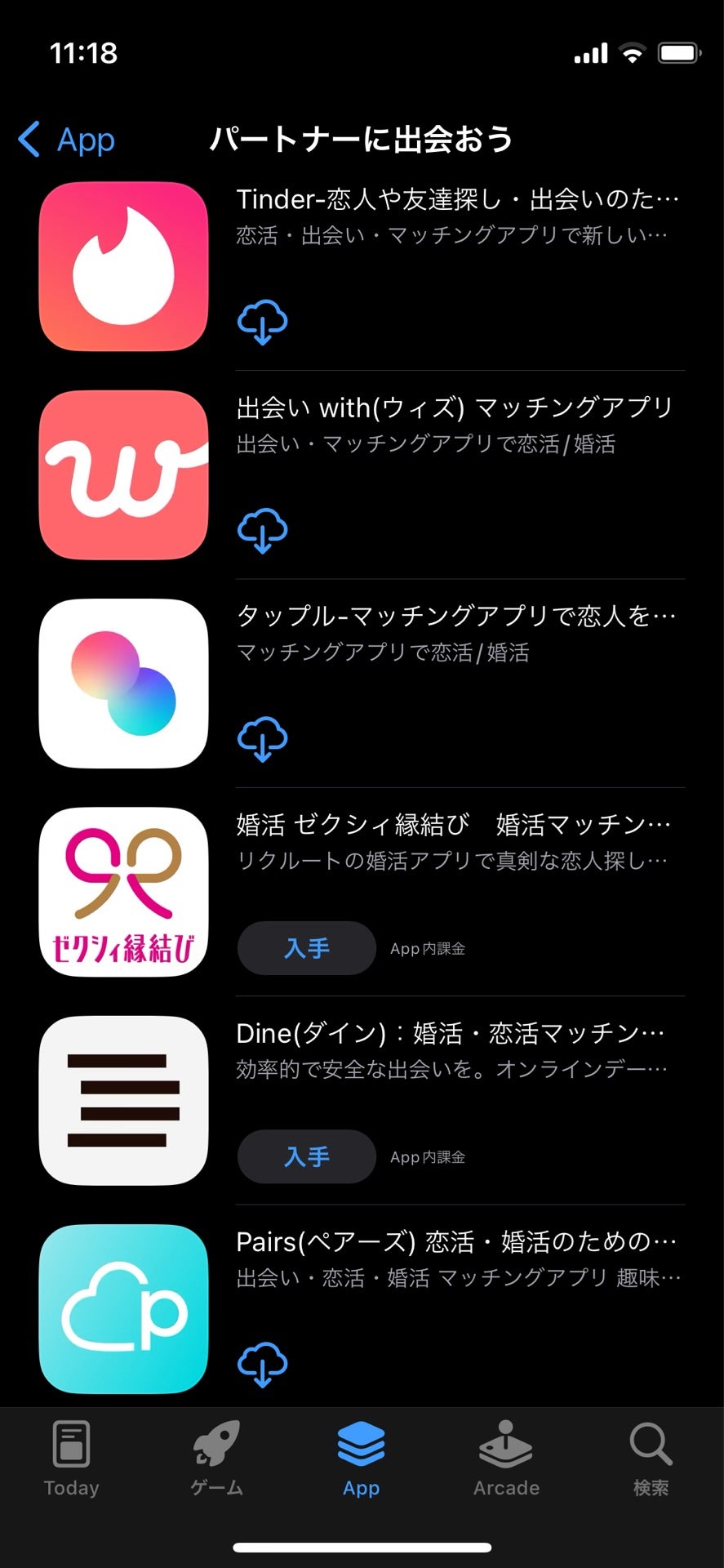Tap 入手 to get Dine
724x1568 pixels.
coord(306,1156)
